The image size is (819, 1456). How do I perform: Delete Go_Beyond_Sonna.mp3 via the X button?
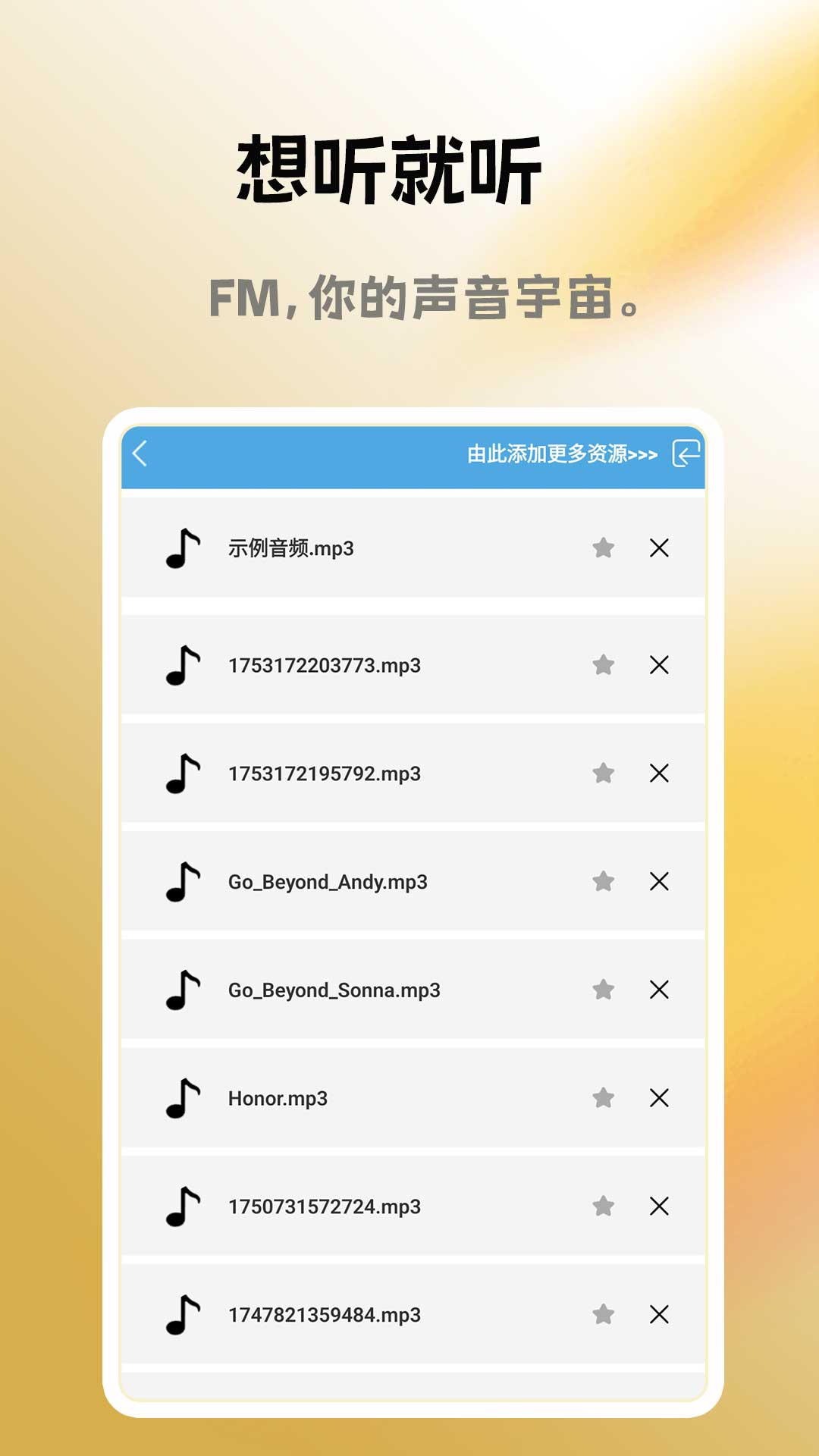659,990
